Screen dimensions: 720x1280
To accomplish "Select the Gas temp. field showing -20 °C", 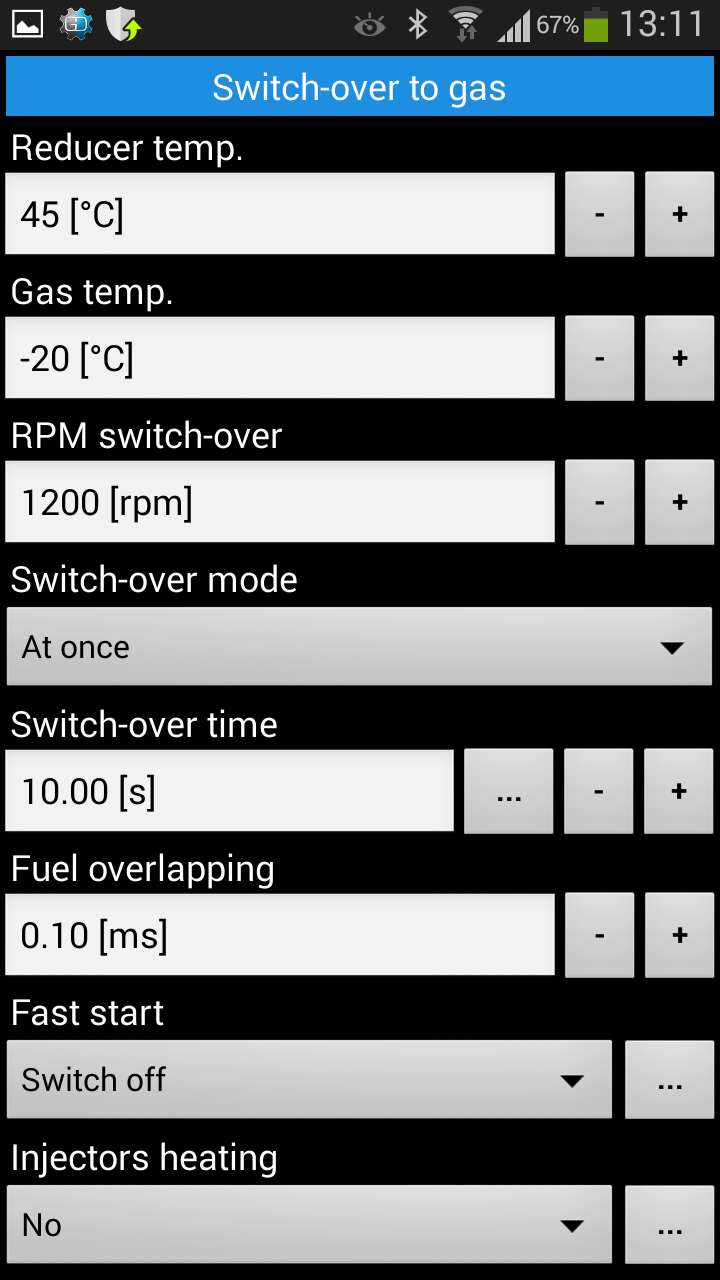I will click(x=280, y=358).
